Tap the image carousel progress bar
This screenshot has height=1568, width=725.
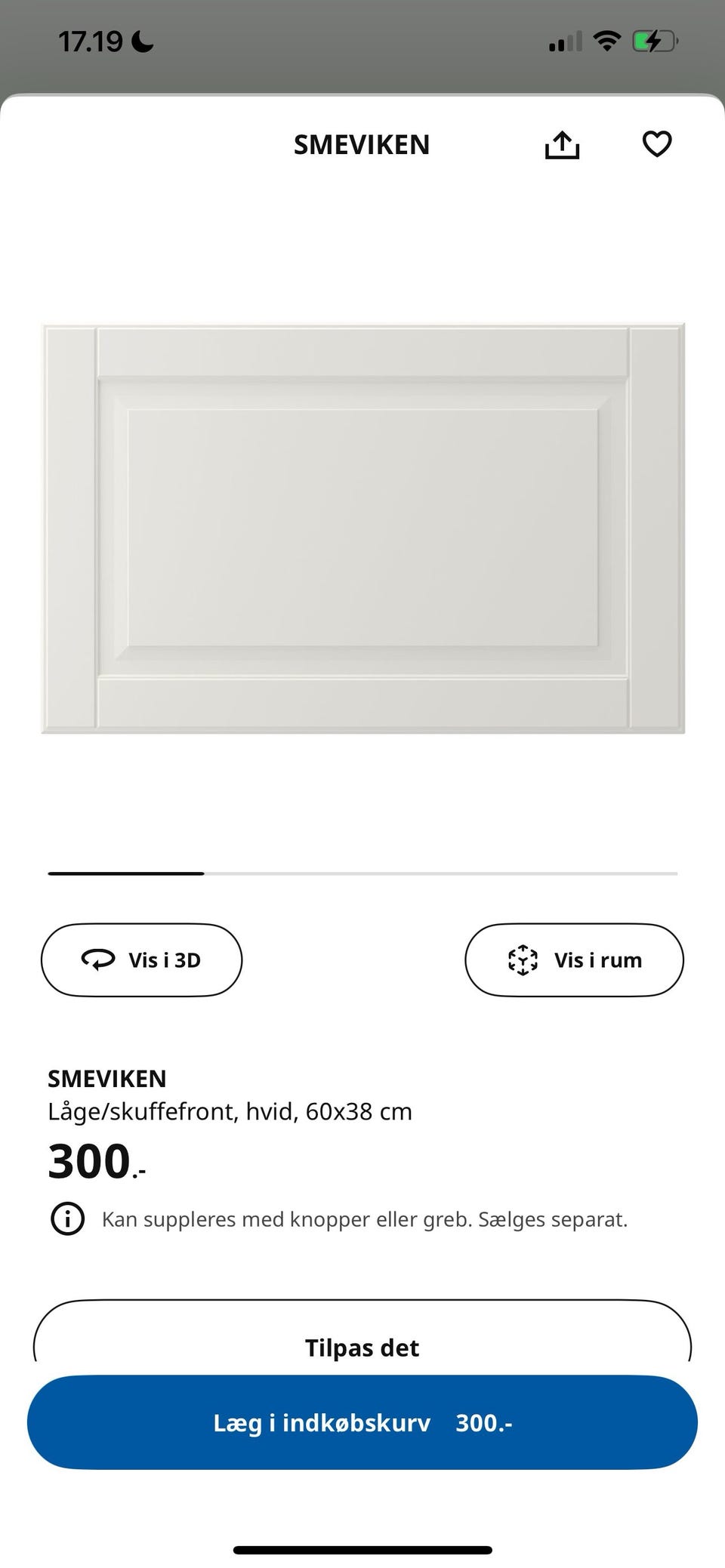[362, 873]
